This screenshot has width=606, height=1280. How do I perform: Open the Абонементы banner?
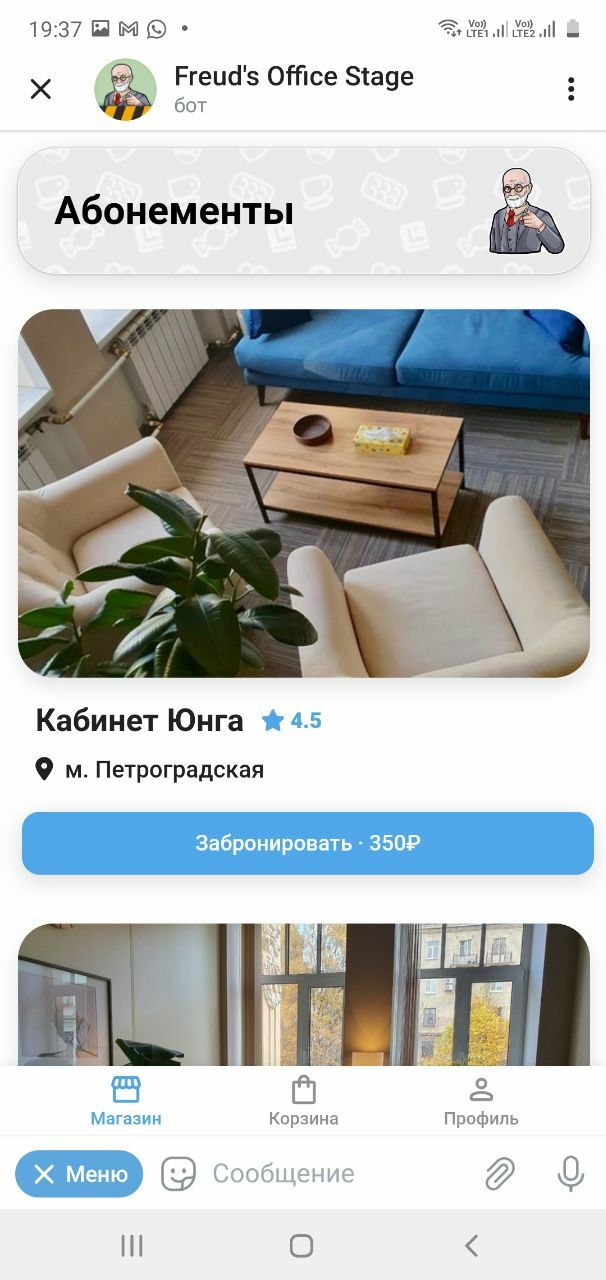coord(303,211)
